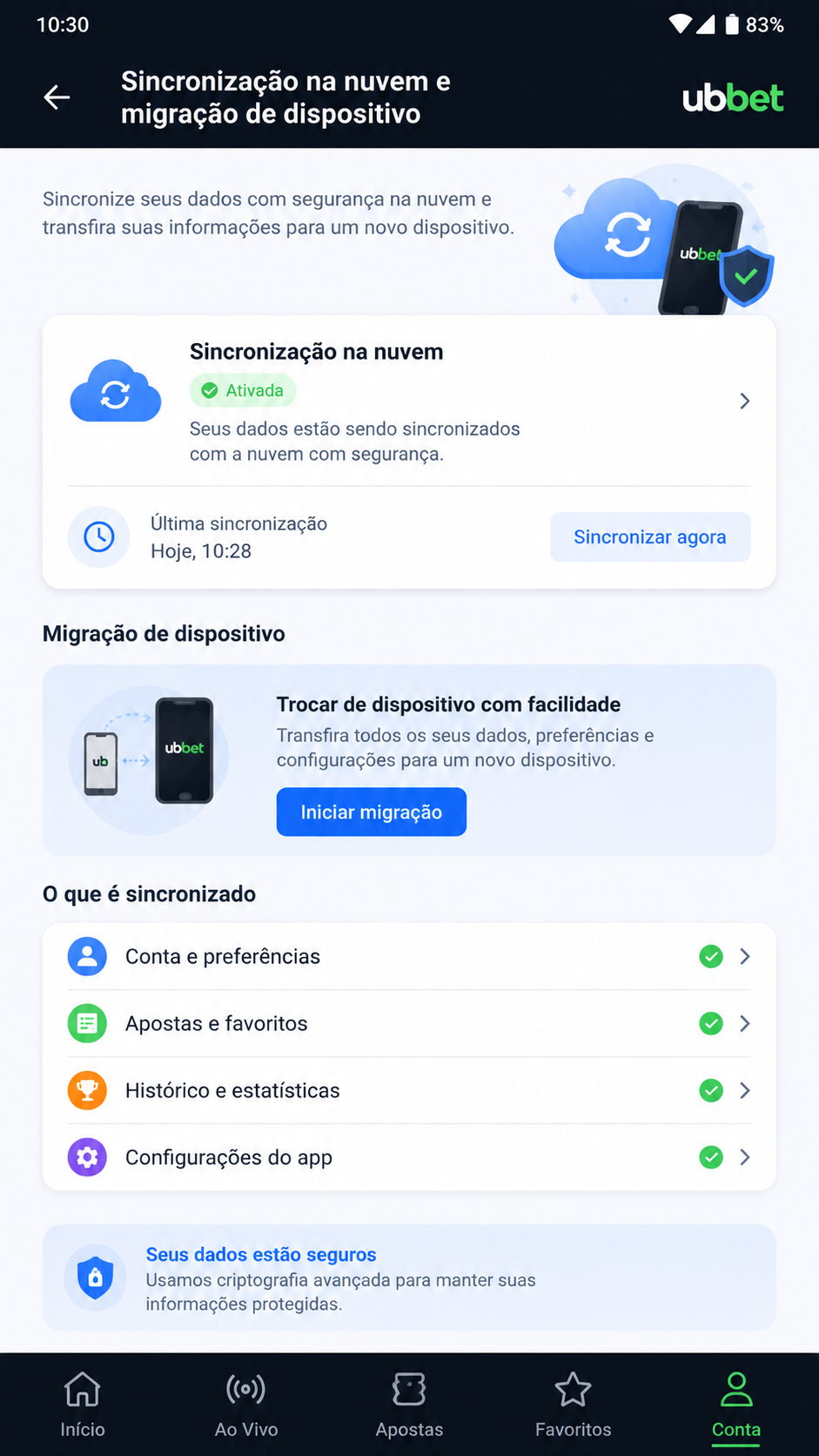The image size is (819, 1456).
Task: Go back using the top-left arrow
Action: pyautogui.click(x=57, y=98)
